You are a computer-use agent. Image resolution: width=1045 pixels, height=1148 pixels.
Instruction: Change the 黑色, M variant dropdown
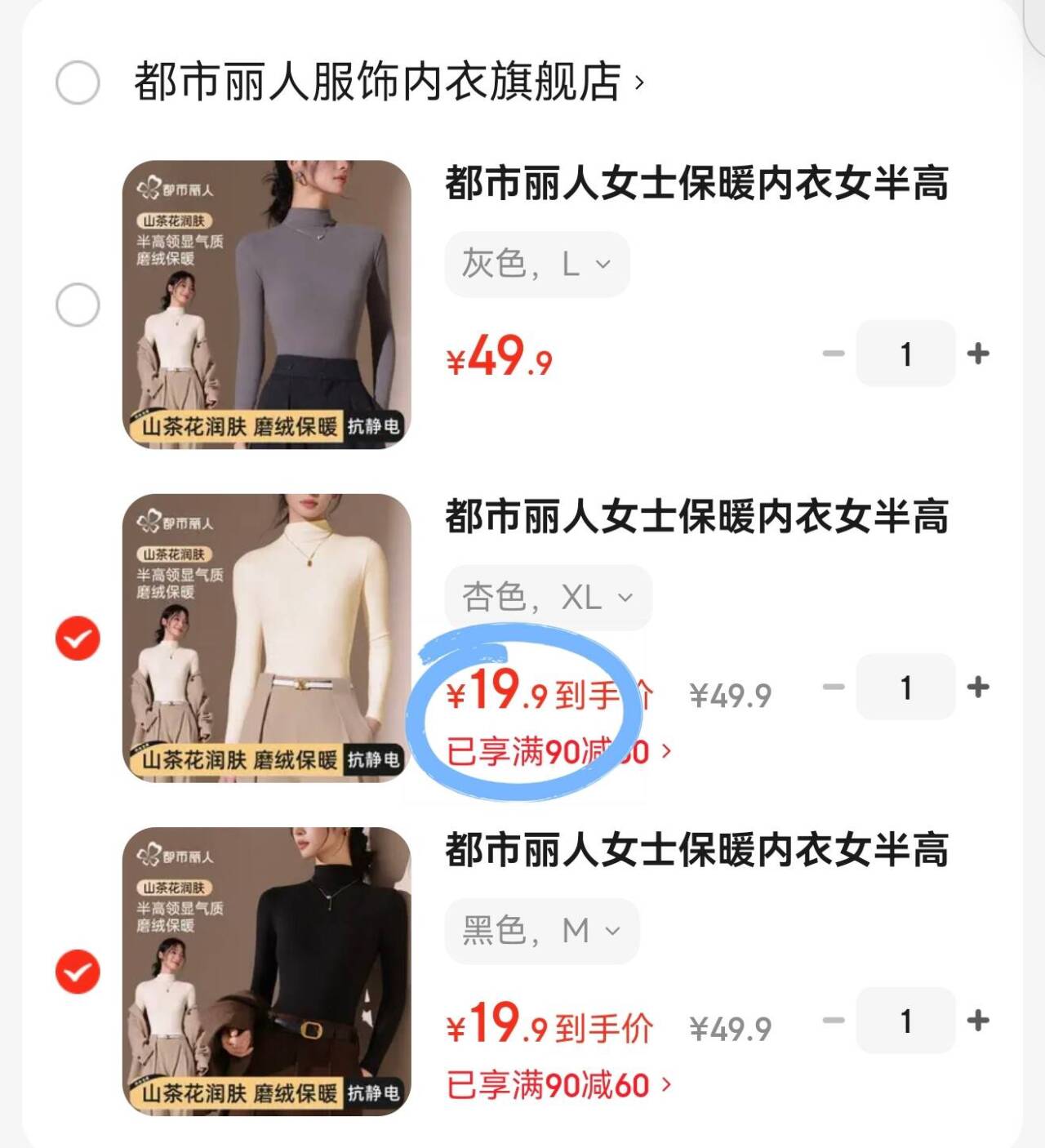(541, 931)
